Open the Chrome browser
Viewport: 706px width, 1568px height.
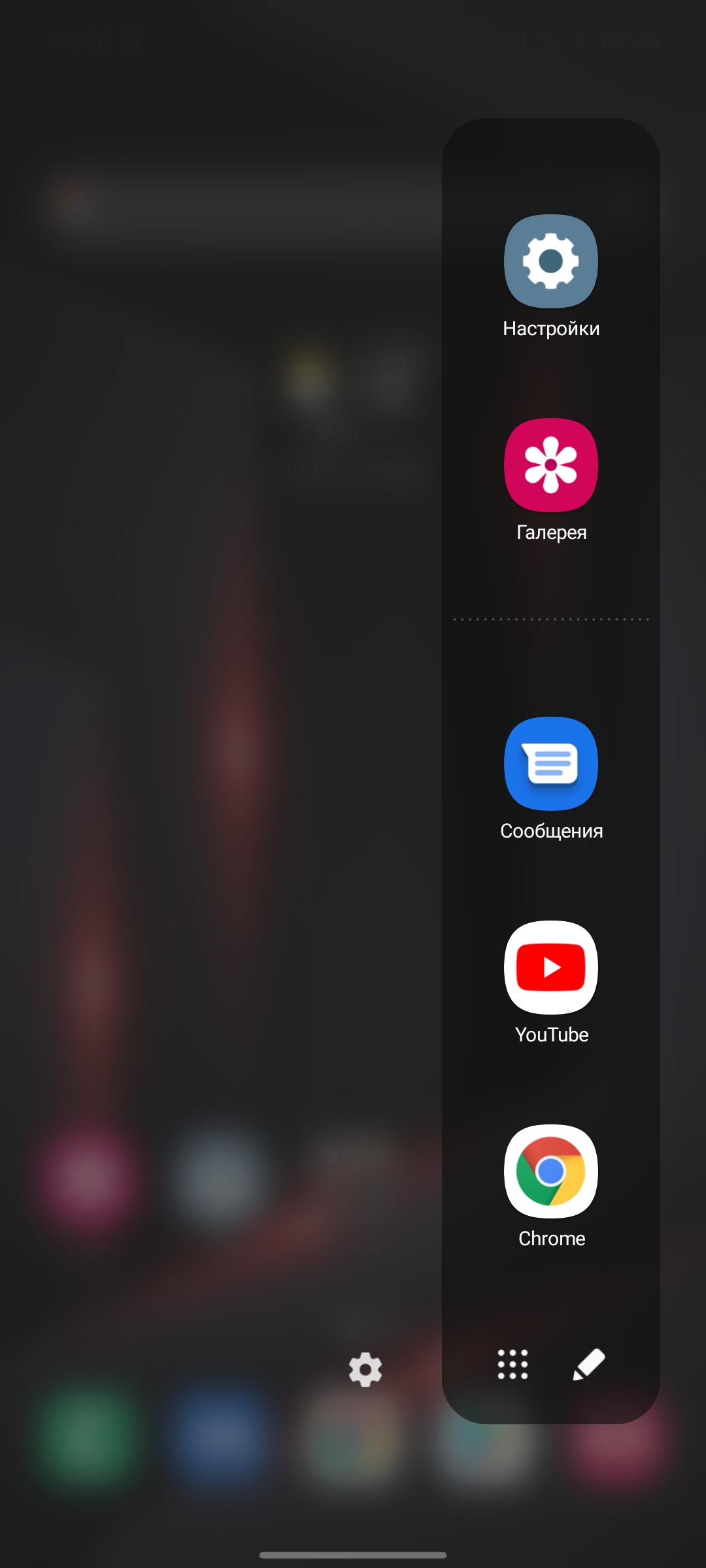point(550,1171)
